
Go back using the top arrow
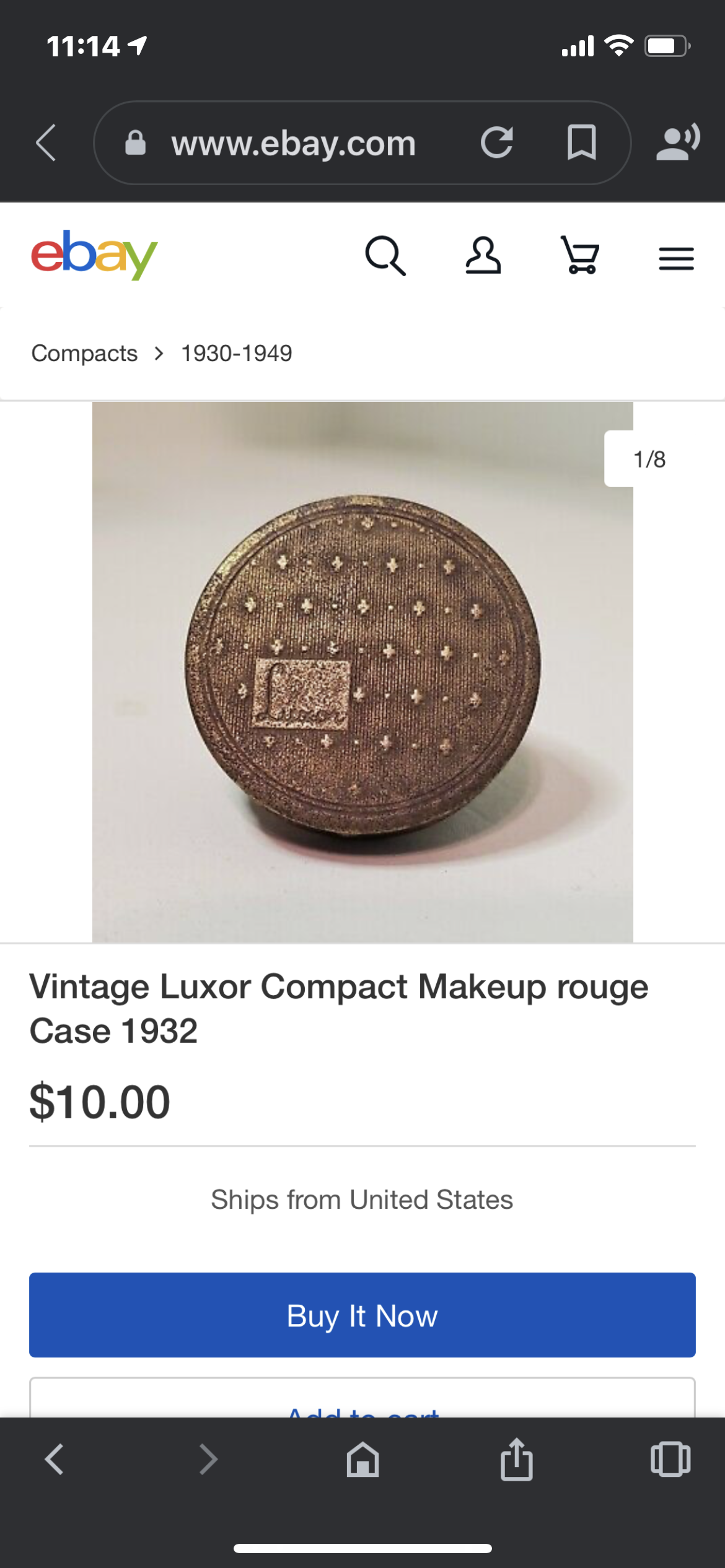[46, 142]
